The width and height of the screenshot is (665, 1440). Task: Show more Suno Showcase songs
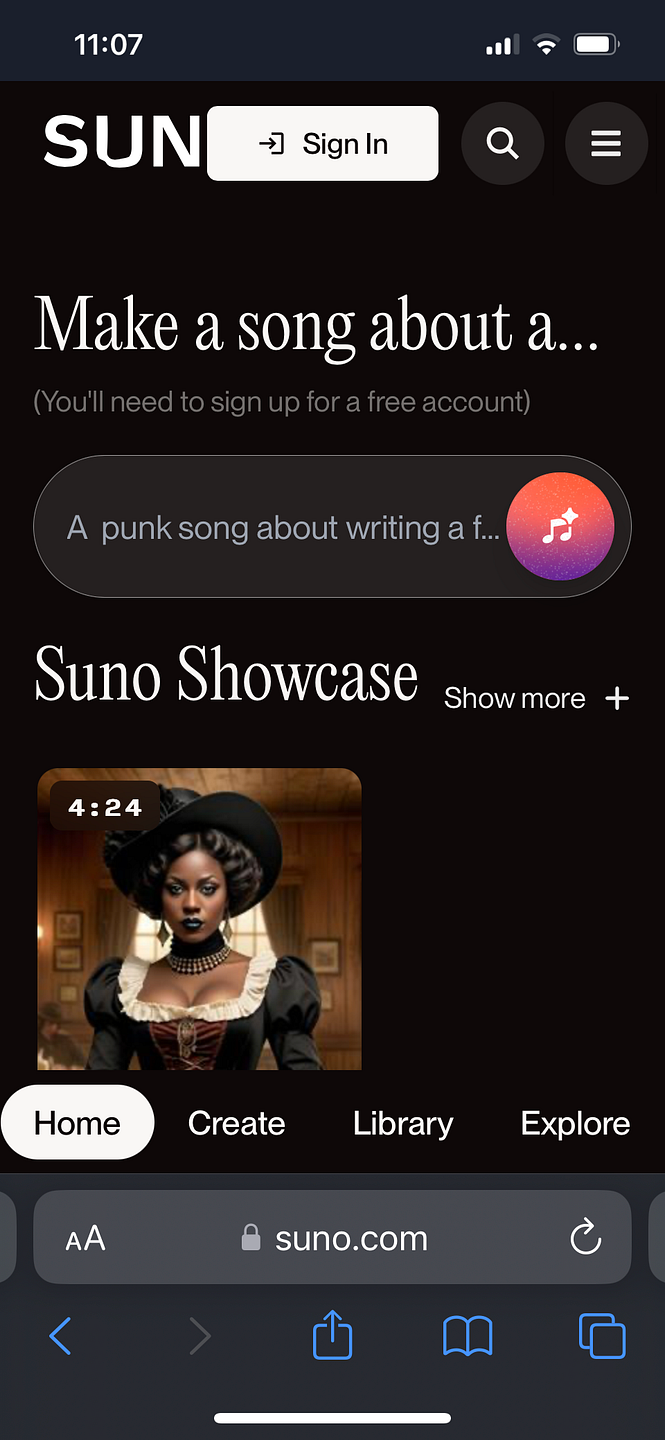(x=536, y=698)
